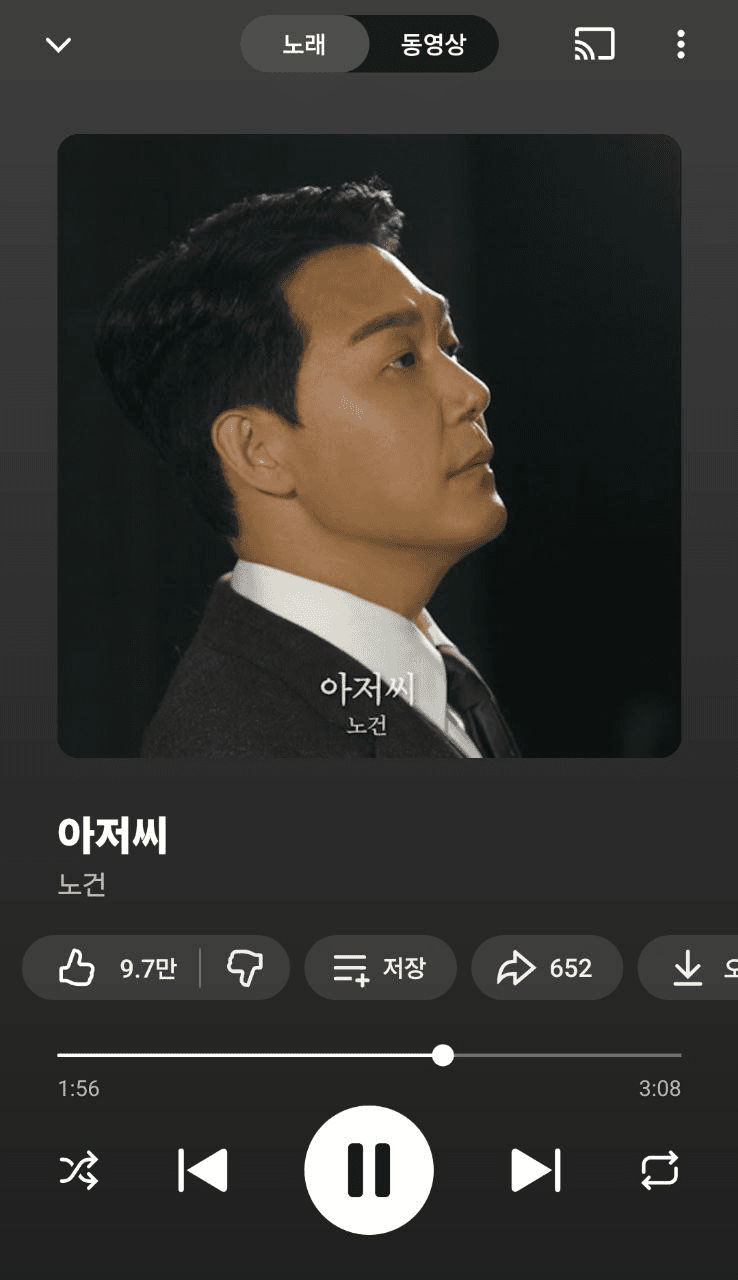Toggle repeat mode
This screenshot has height=1280, width=738.
click(659, 1170)
